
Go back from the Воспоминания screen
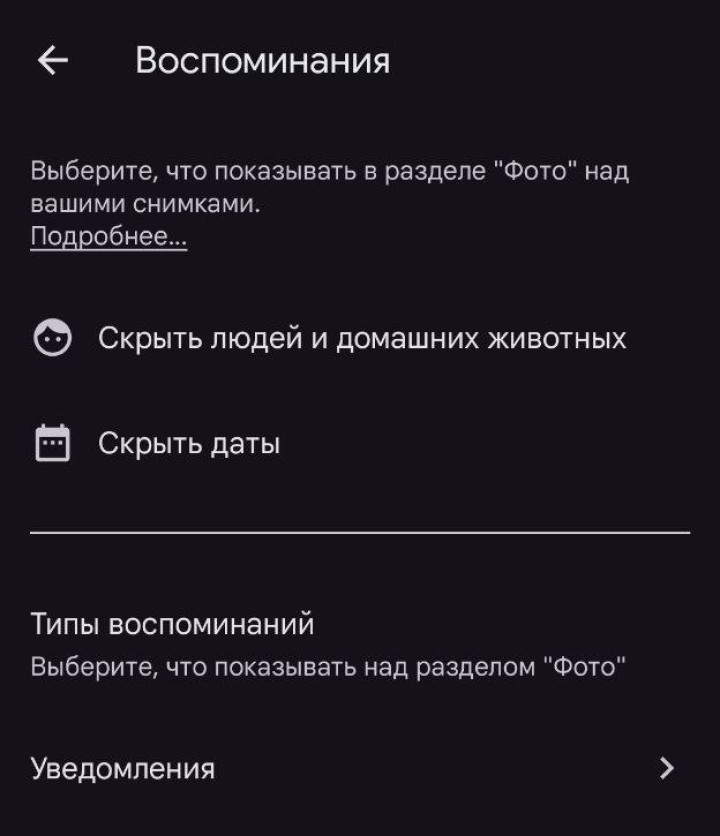tap(53, 61)
